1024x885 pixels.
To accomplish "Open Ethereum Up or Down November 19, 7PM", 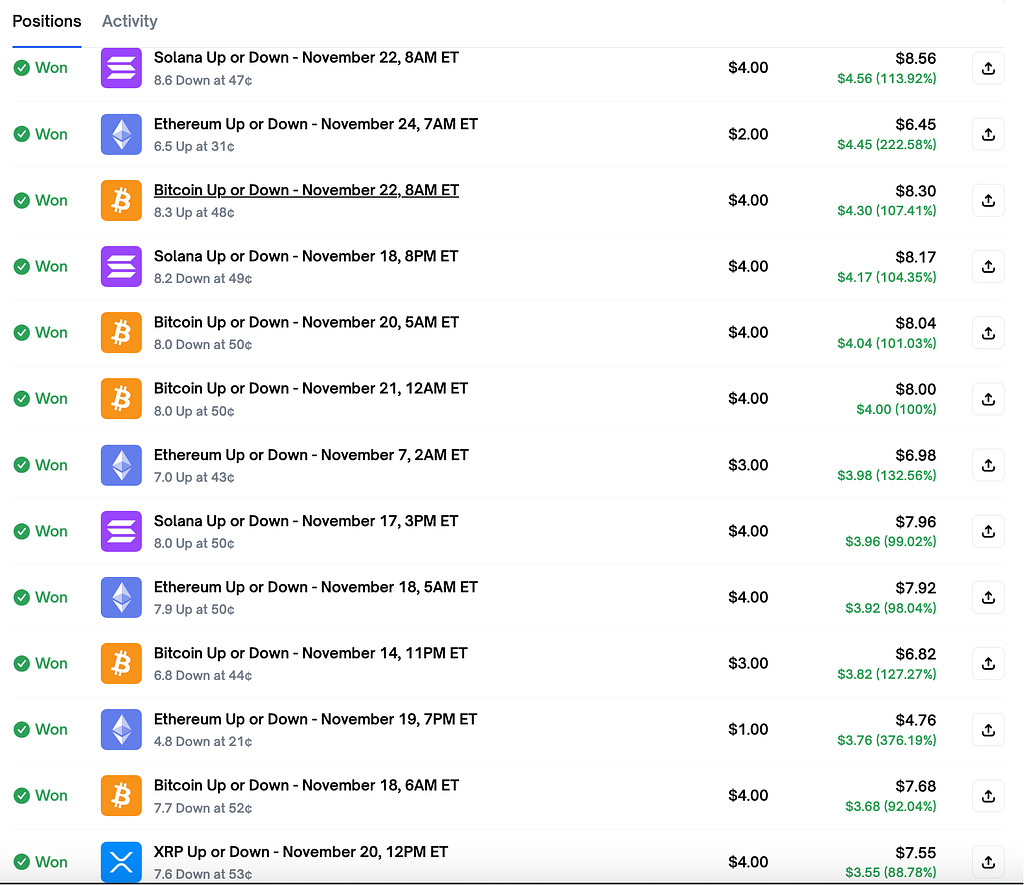I will pos(315,719).
